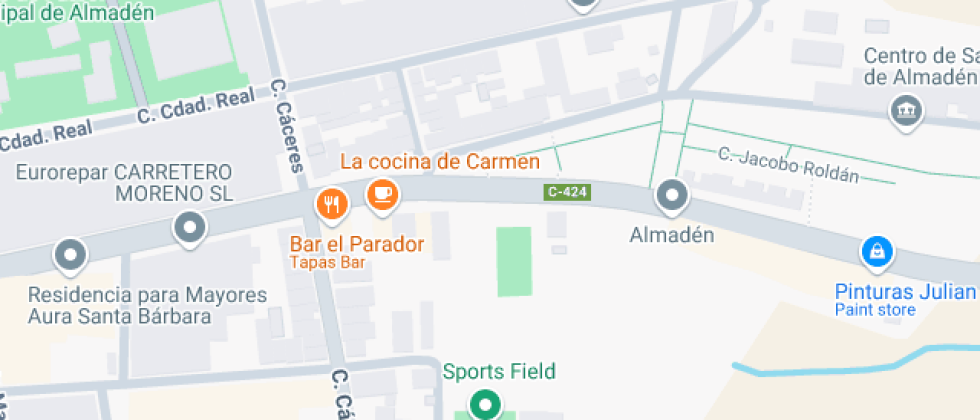Tap the Almadén location marker
This screenshot has width=980, height=420.
[672, 195]
